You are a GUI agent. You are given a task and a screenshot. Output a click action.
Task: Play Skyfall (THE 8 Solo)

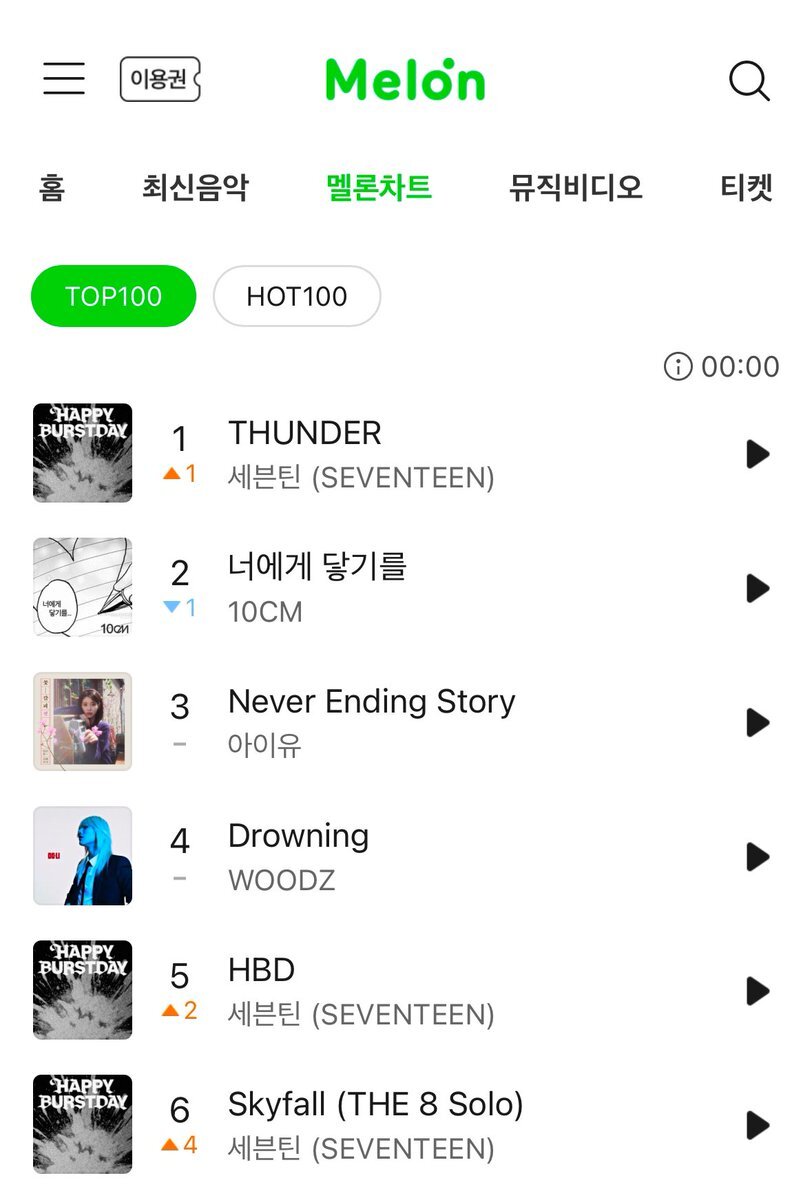coord(757,1125)
